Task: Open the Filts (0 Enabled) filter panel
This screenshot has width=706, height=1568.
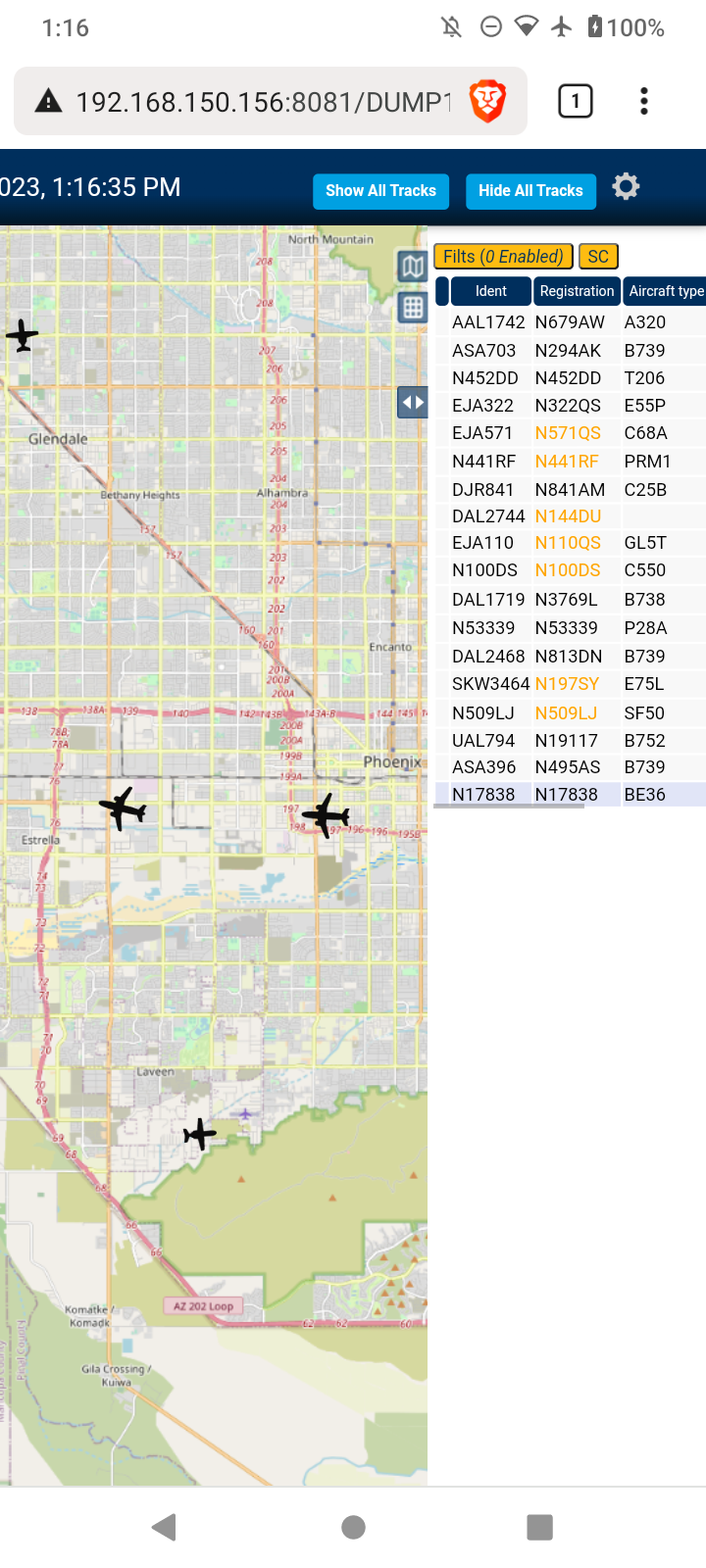Action: pos(503,257)
